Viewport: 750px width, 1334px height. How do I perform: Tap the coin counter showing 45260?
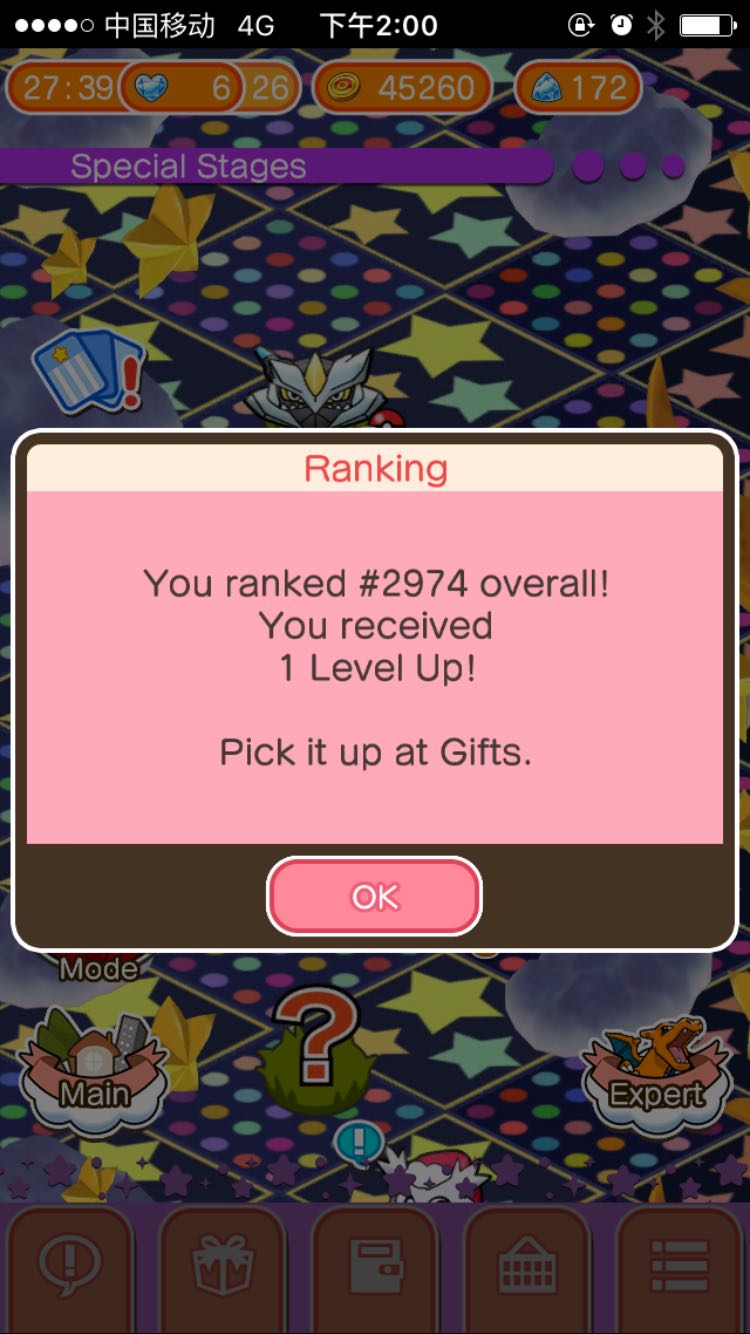point(402,89)
